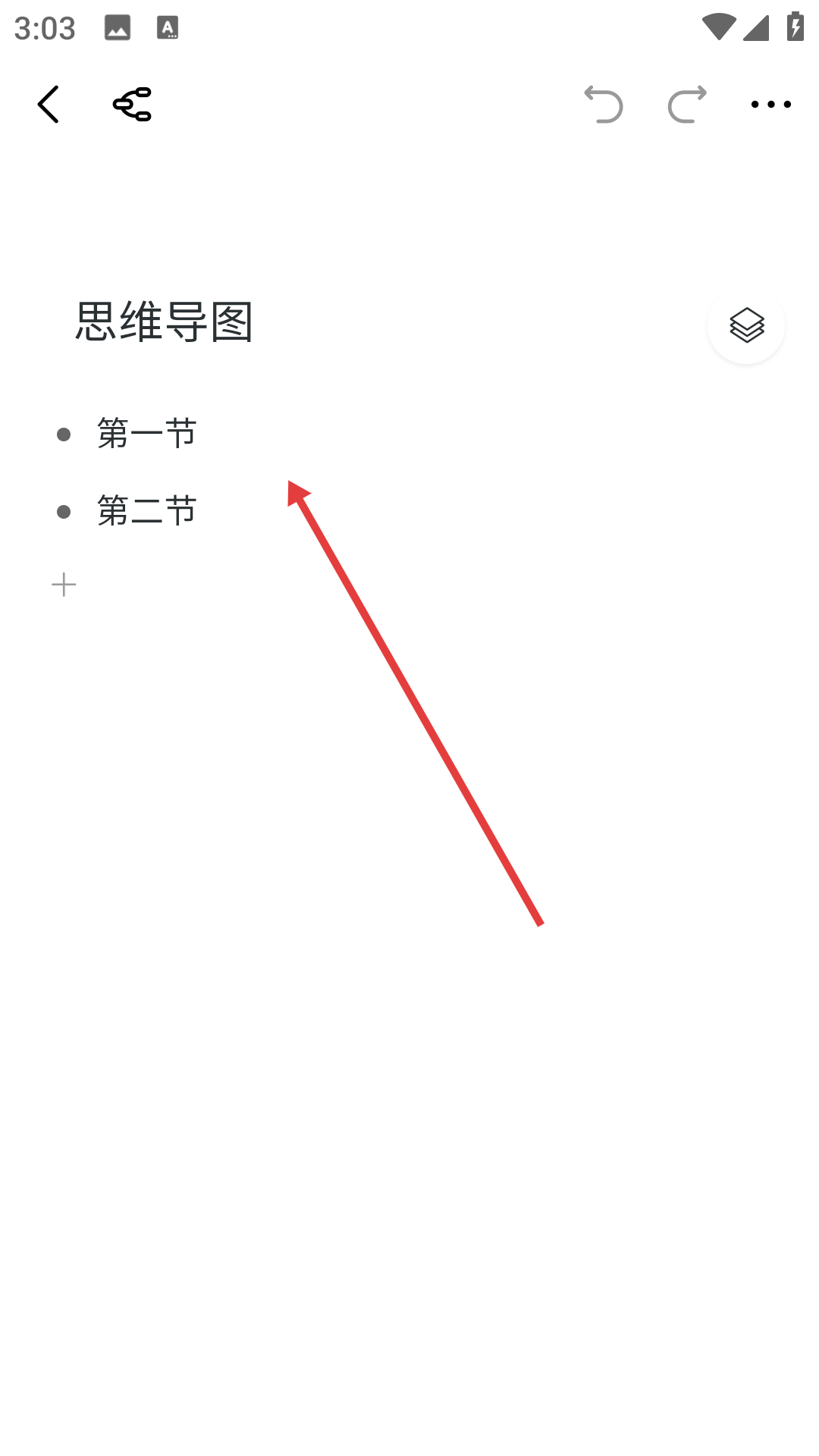
Task: Open the layers button beside the title
Action: point(746,325)
